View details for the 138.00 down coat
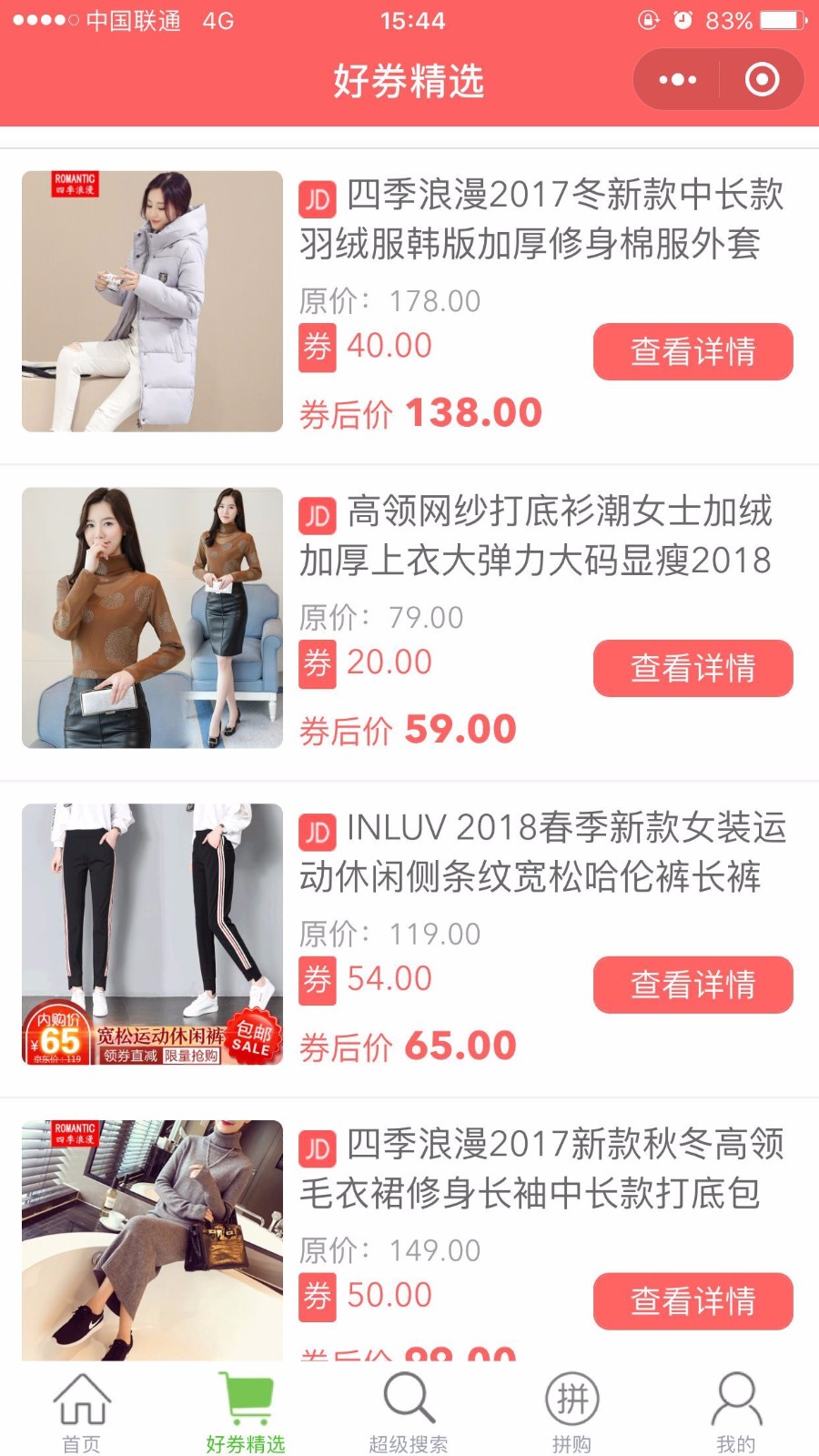The height and width of the screenshot is (1456, 819). pos(693,351)
